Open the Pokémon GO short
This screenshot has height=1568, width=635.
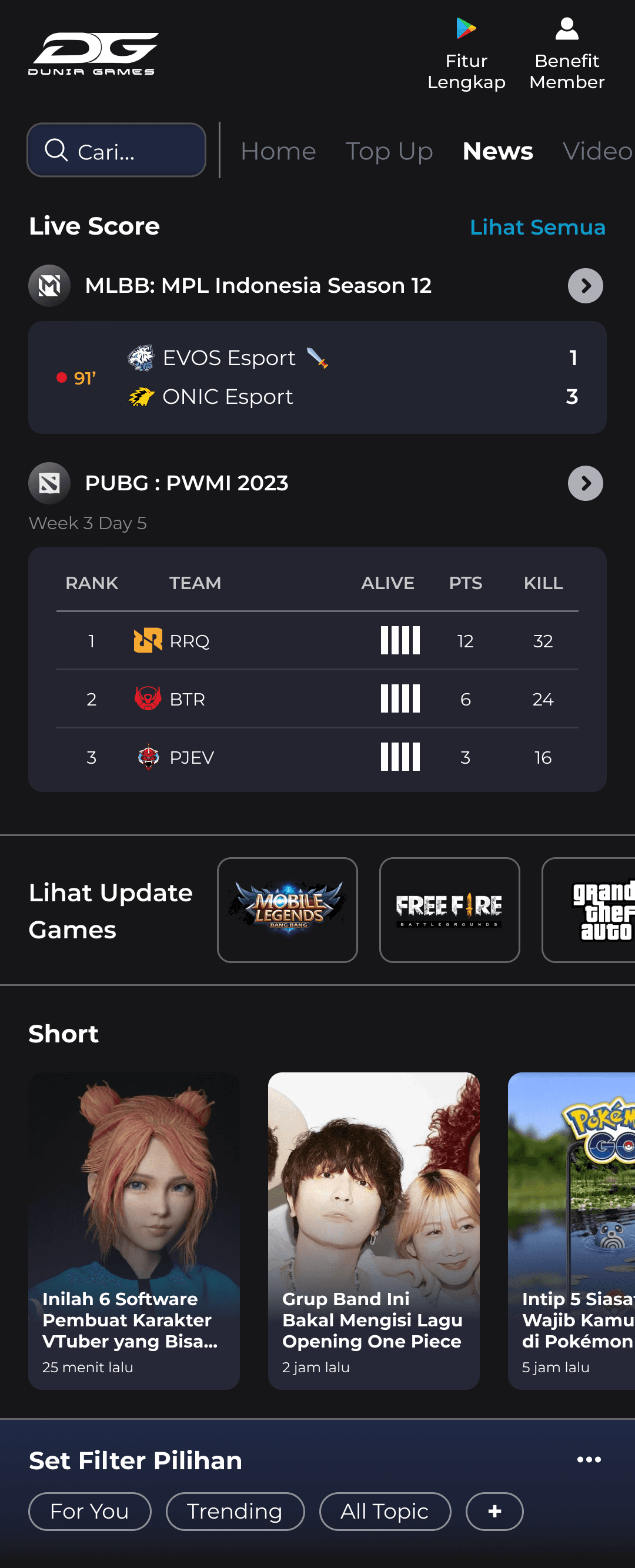pos(572,1230)
